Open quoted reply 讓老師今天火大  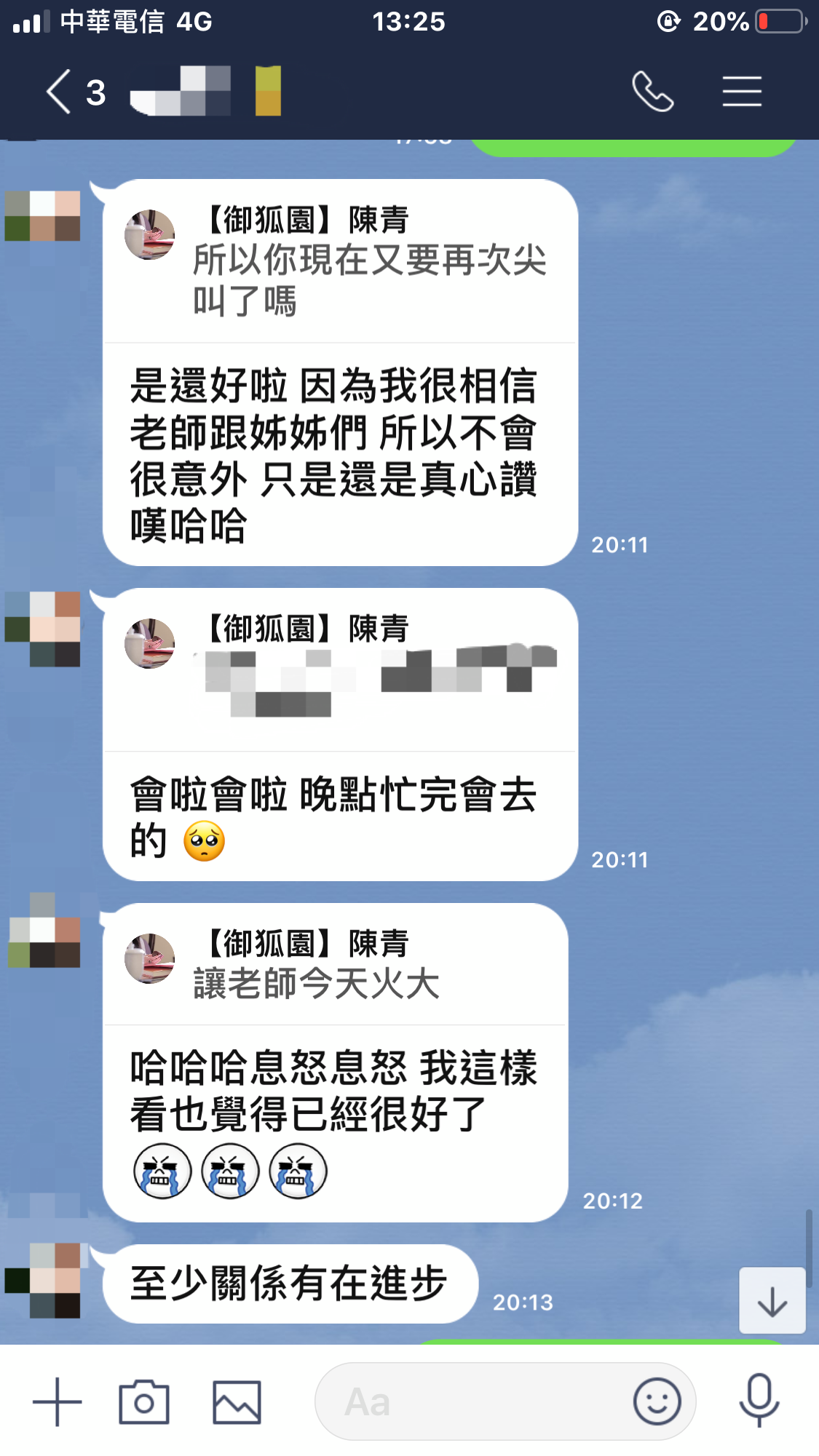(335, 965)
